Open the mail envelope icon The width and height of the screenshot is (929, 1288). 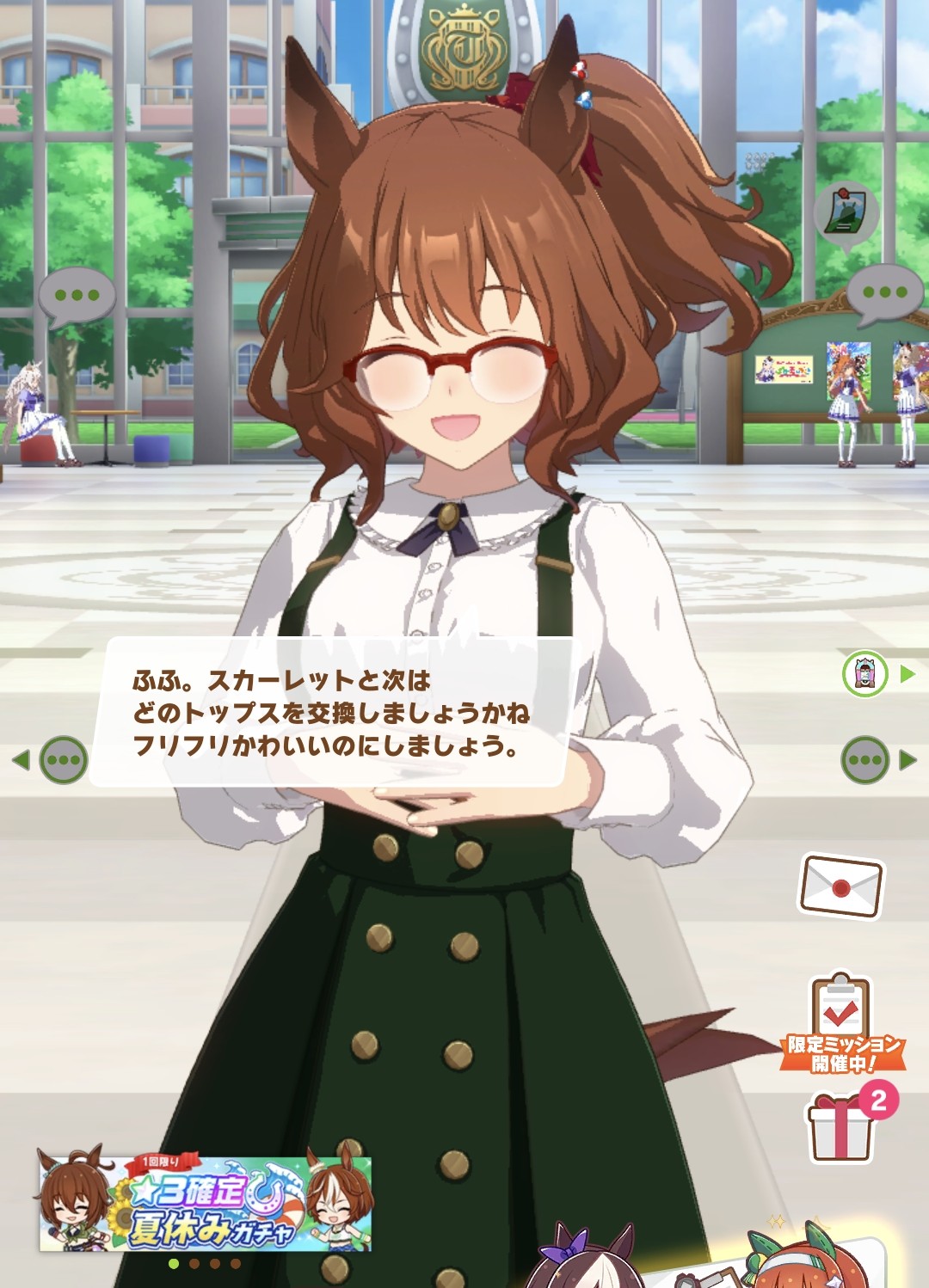841,886
